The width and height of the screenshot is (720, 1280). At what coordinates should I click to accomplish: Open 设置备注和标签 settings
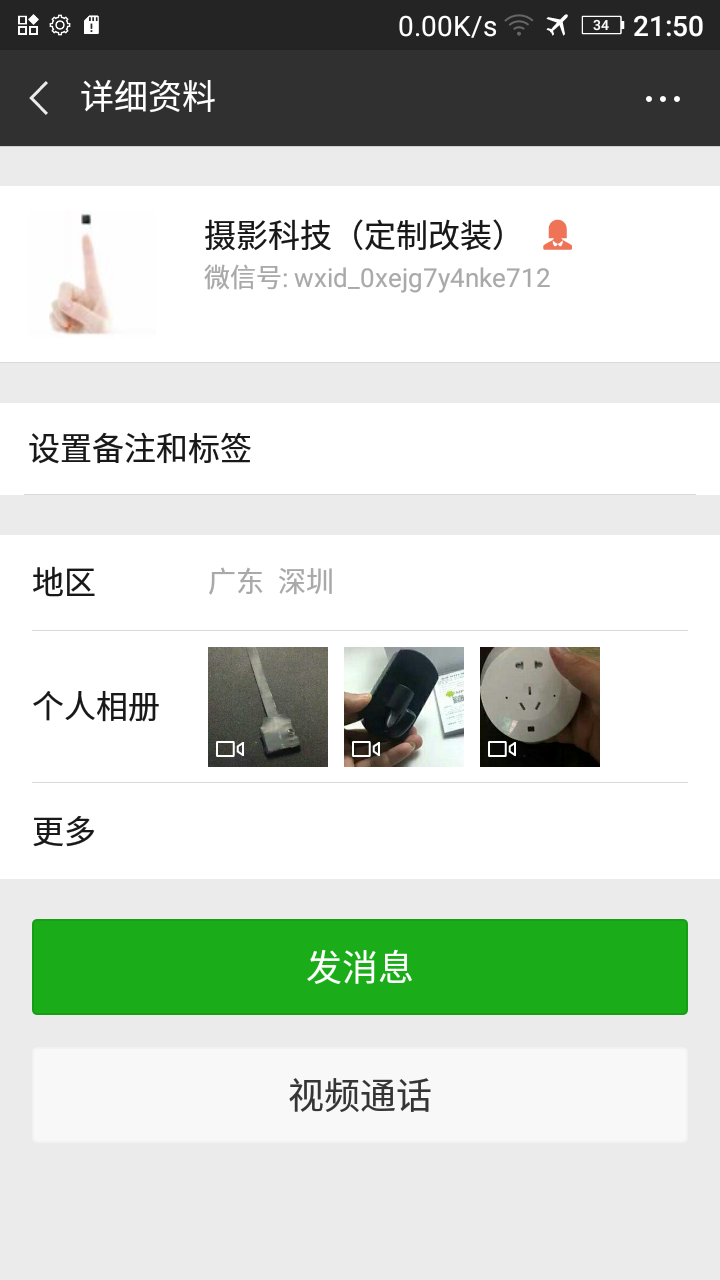pyautogui.click(x=360, y=449)
